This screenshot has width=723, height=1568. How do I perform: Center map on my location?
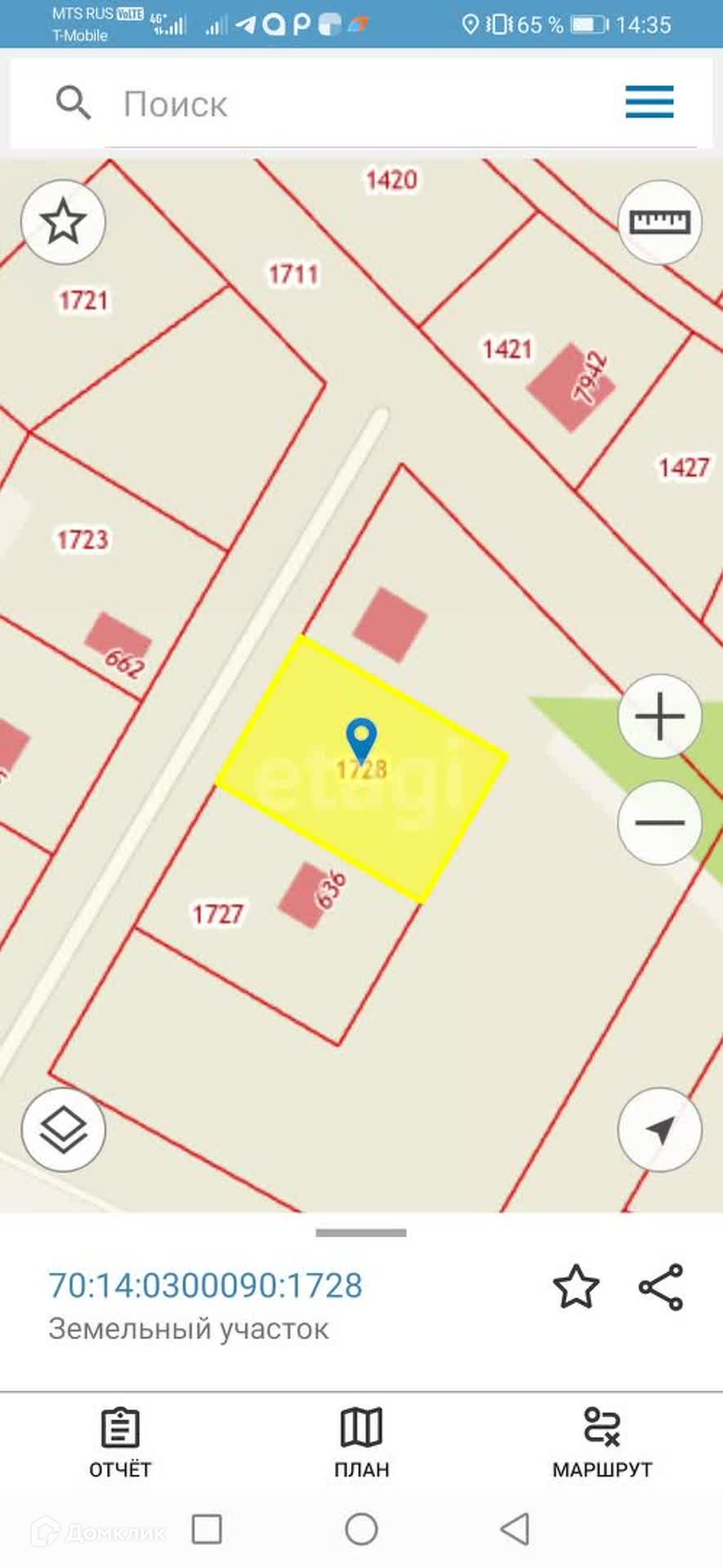(659, 1130)
